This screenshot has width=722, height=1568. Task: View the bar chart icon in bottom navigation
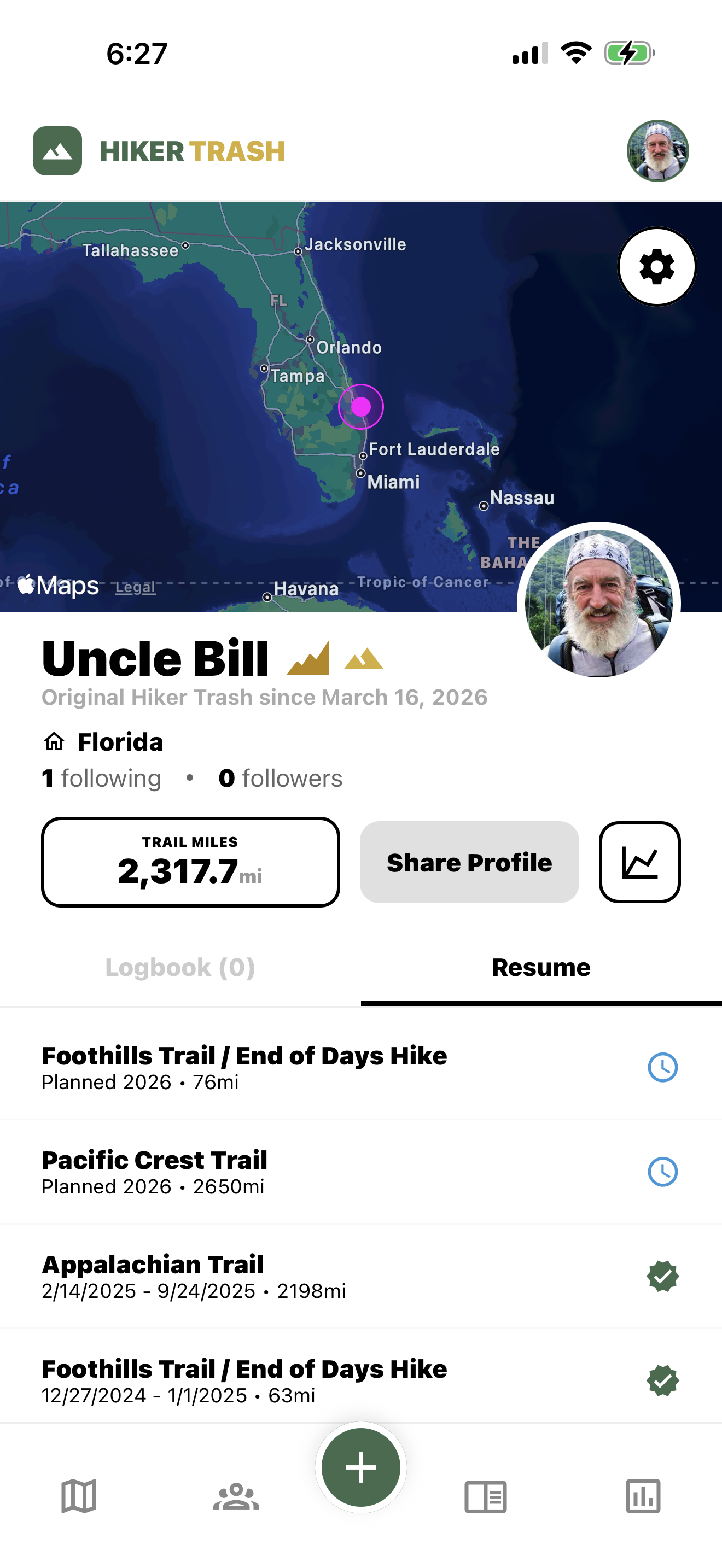point(644,1497)
